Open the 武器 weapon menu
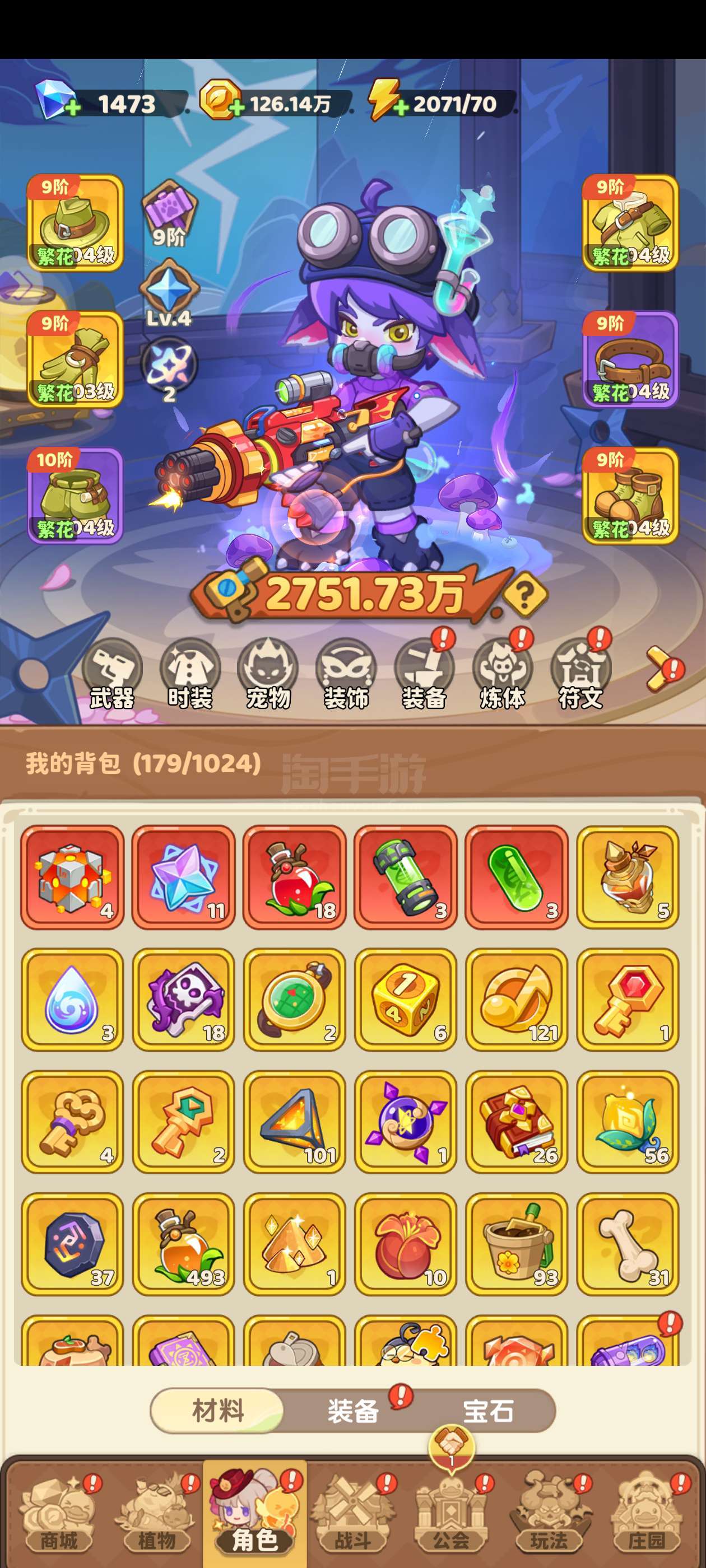Image resolution: width=706 pixels, height=1568 pixels. click(x=112, y=674)
